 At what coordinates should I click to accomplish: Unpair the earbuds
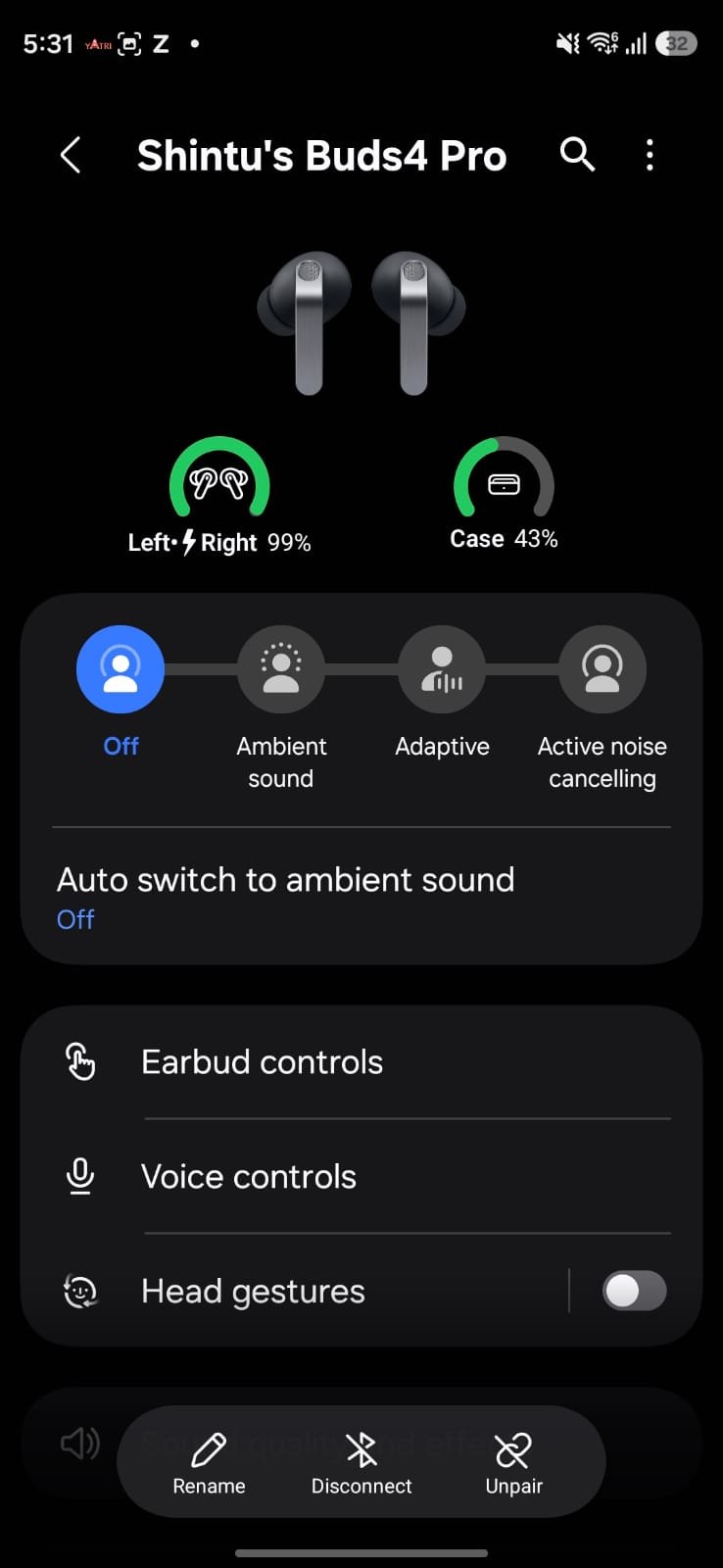click(513, 1463)
